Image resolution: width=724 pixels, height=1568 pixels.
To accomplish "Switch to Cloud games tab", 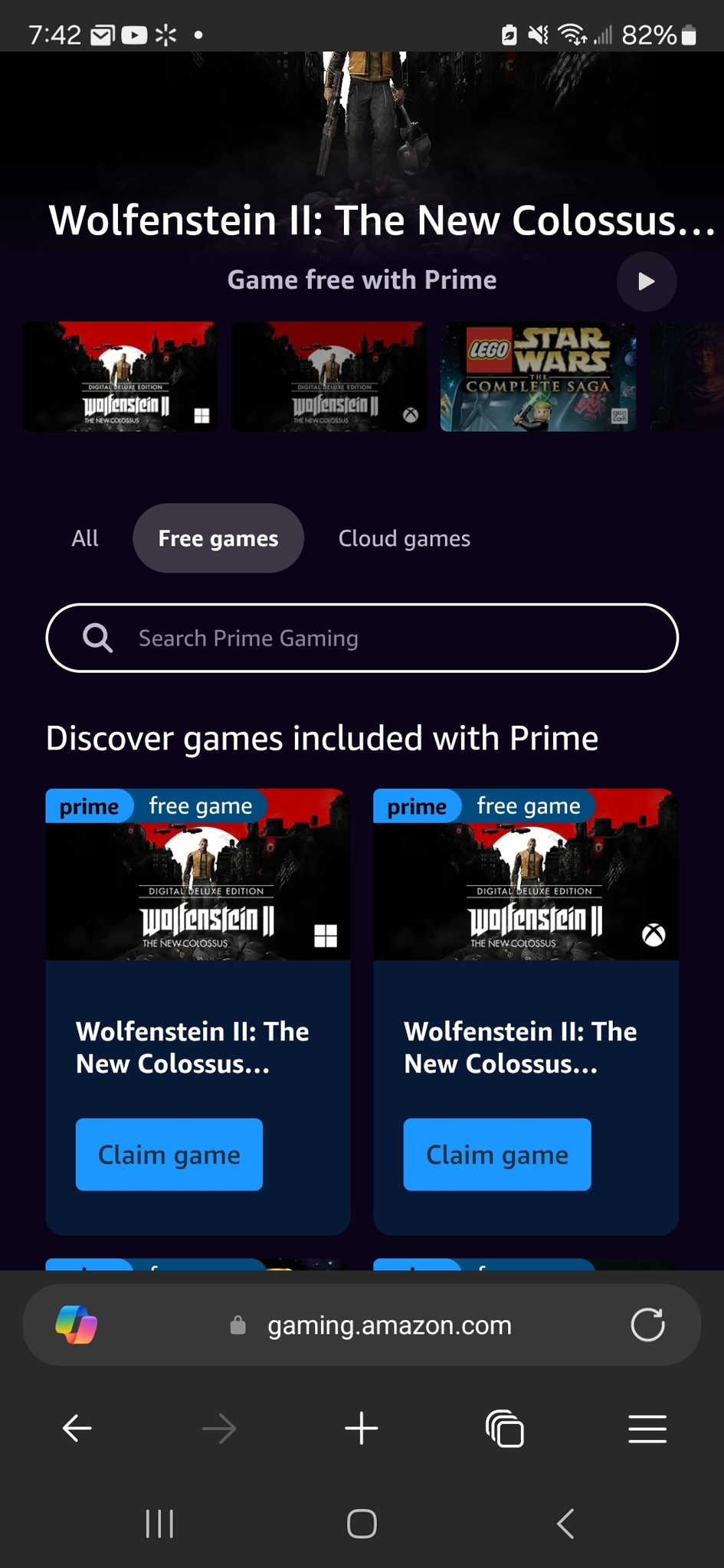I will tap(404, 538).
